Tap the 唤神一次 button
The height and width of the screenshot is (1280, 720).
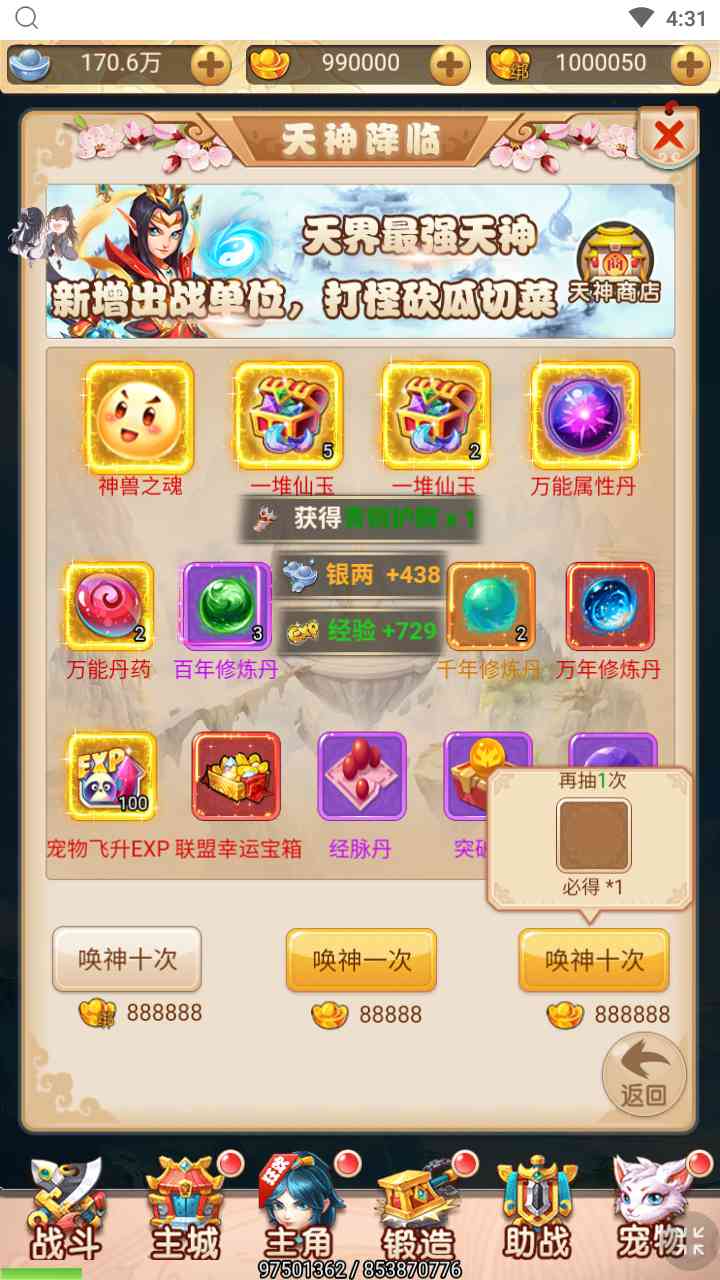pos(361,960)
